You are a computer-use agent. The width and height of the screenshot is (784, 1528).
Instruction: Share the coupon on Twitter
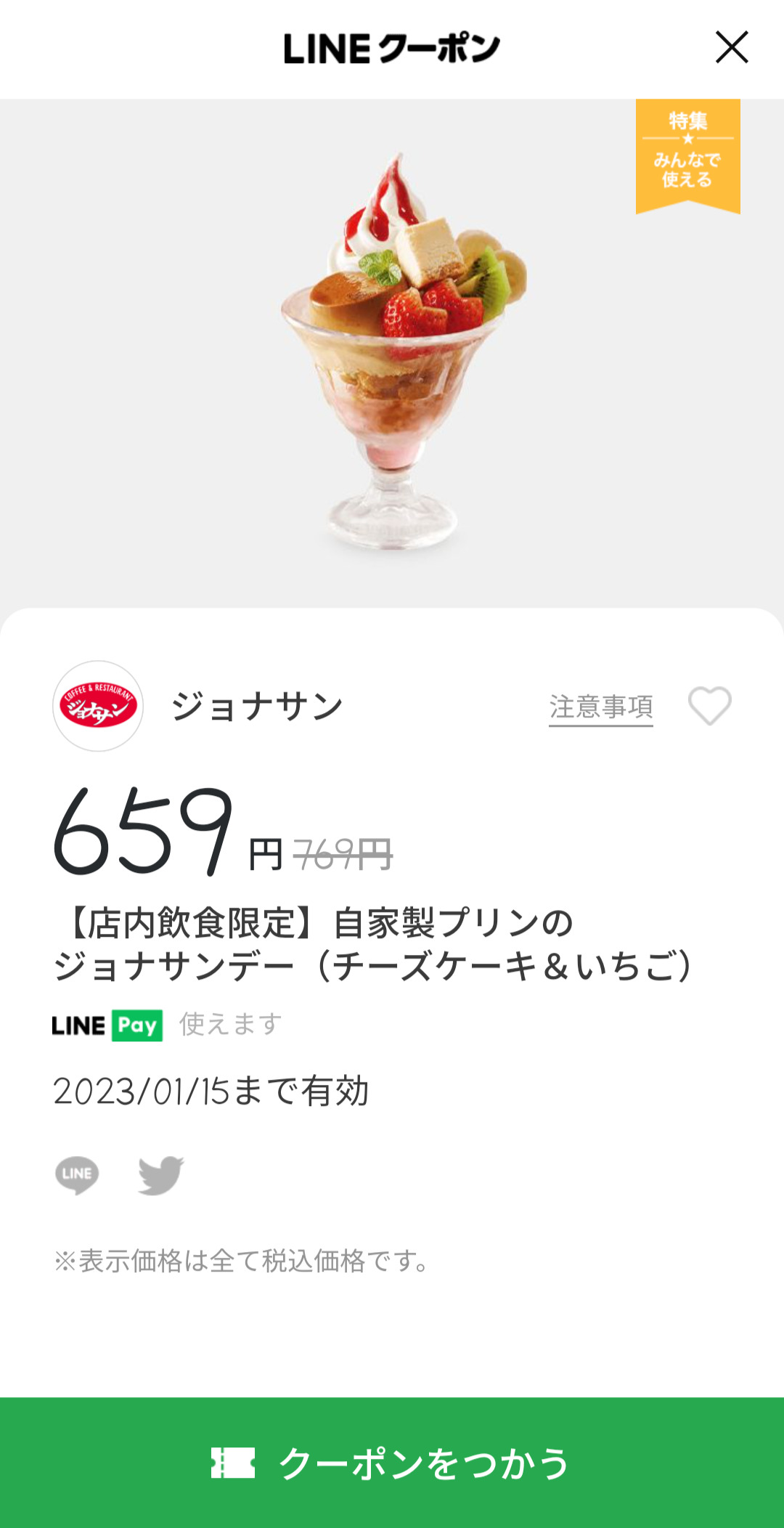point(160,1174)
